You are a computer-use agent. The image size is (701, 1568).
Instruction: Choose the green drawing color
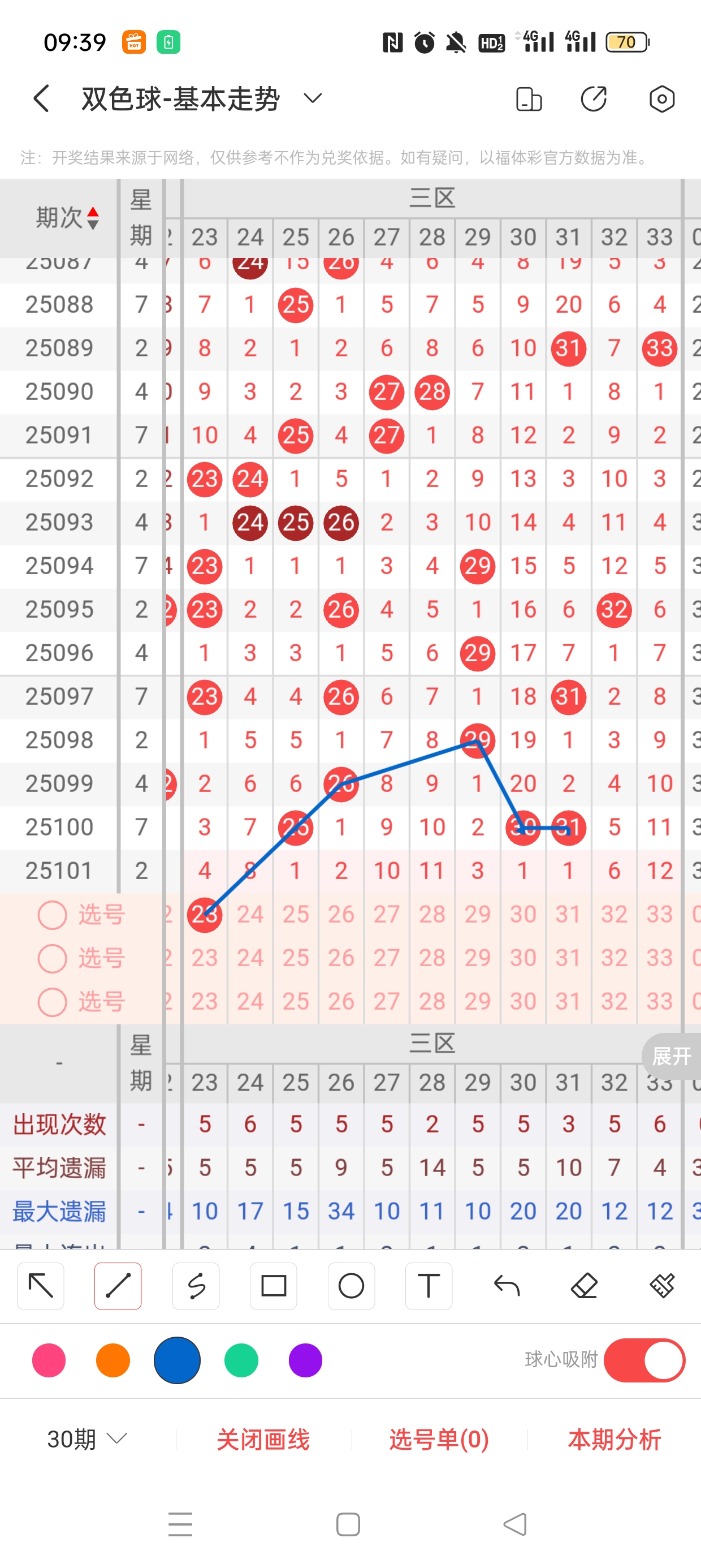coord(241,1360)
